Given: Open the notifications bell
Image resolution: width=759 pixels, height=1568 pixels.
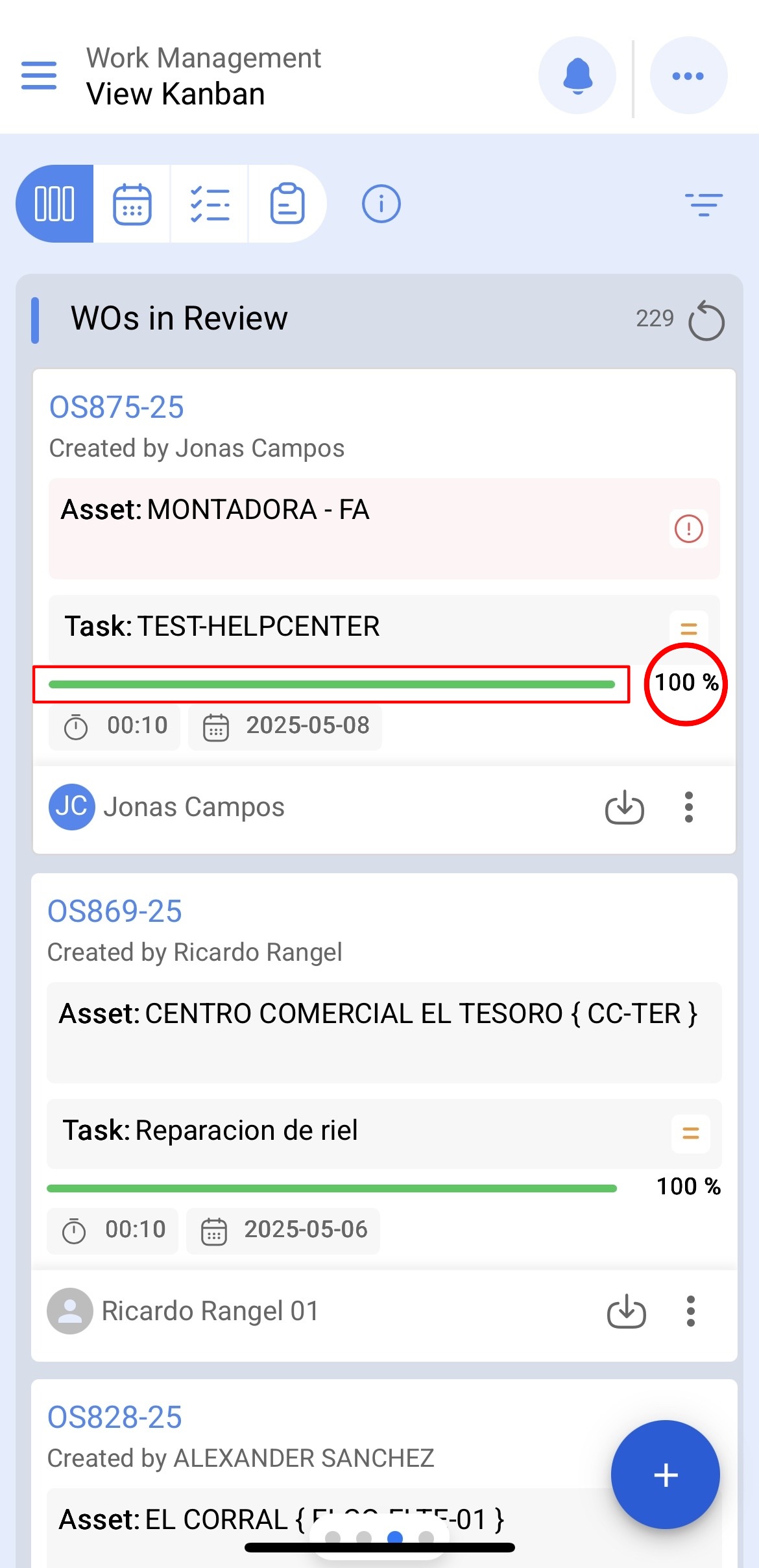Looking at the screenshot, I should tap(577, 76).
